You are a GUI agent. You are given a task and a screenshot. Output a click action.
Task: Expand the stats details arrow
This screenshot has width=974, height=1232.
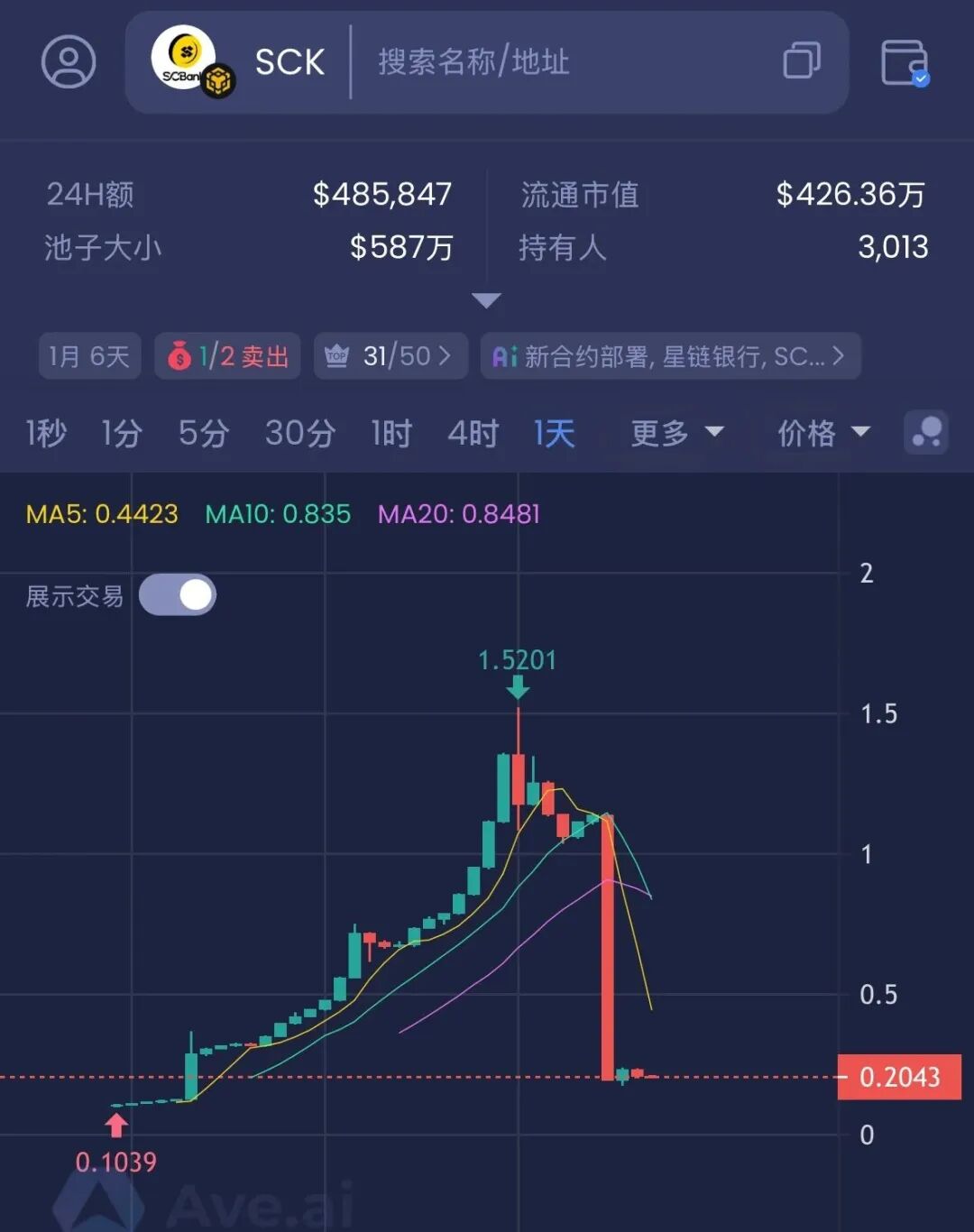tap(486, 300)
